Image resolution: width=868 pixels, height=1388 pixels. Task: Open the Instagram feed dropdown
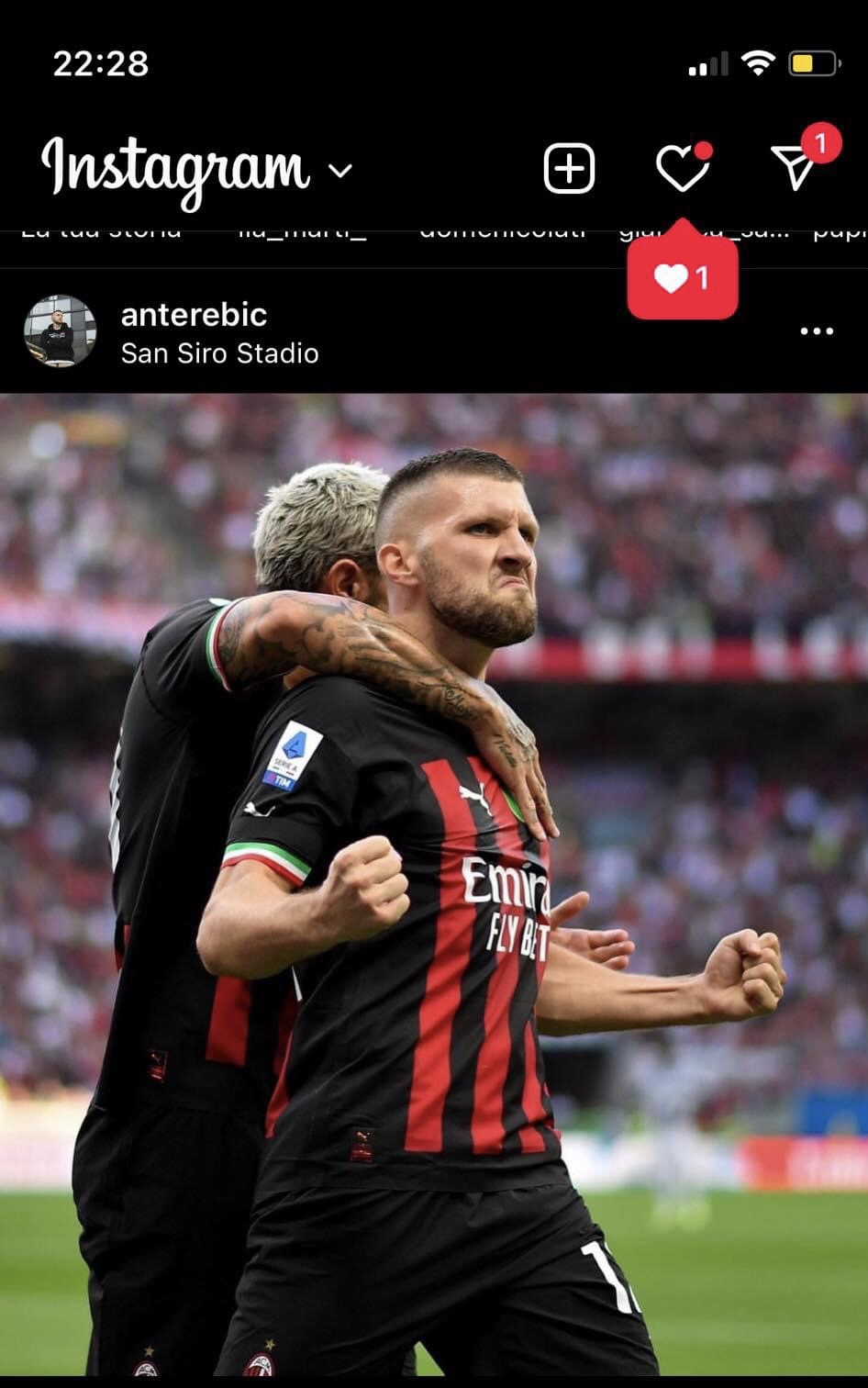click(x=339, y=171)
